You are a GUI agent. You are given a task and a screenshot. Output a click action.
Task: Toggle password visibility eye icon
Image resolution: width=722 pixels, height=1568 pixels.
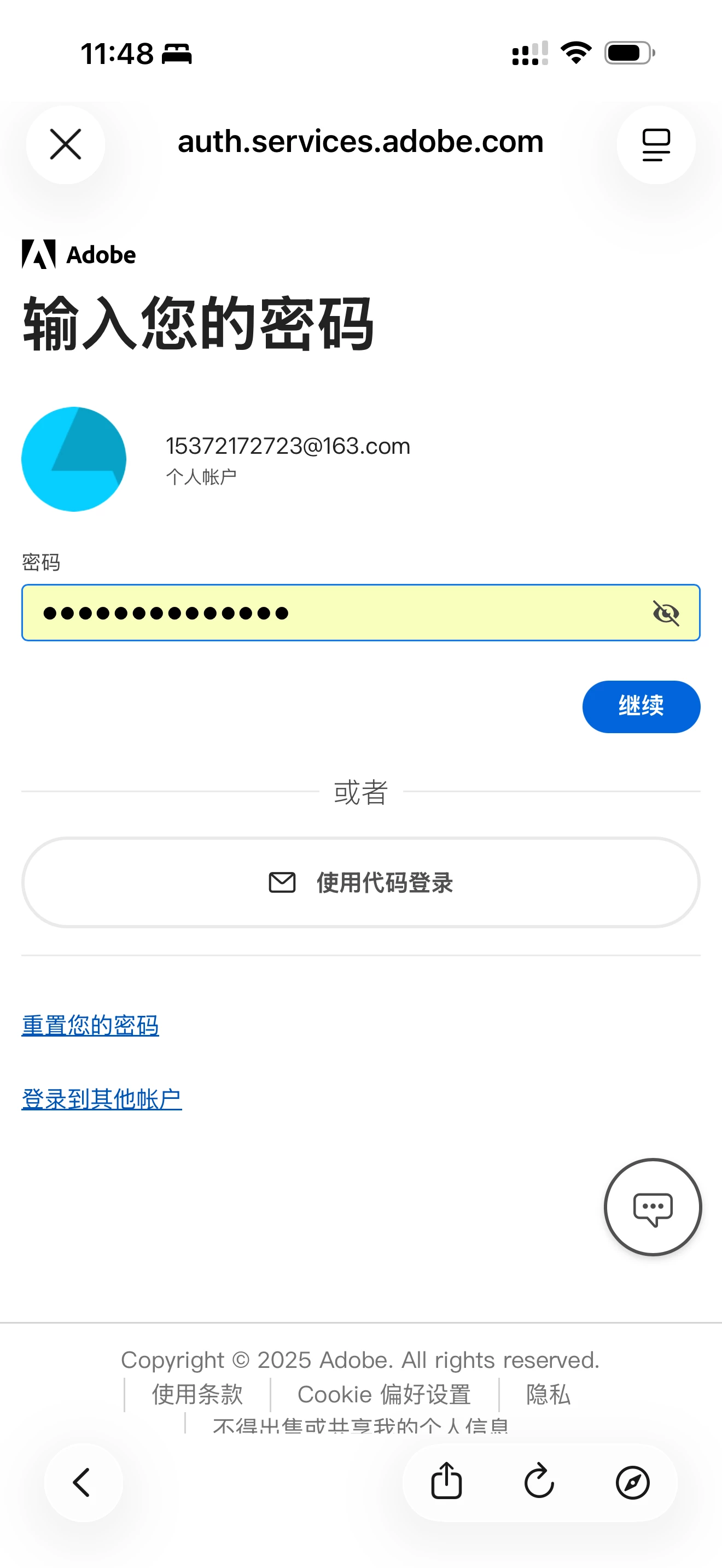665,613
